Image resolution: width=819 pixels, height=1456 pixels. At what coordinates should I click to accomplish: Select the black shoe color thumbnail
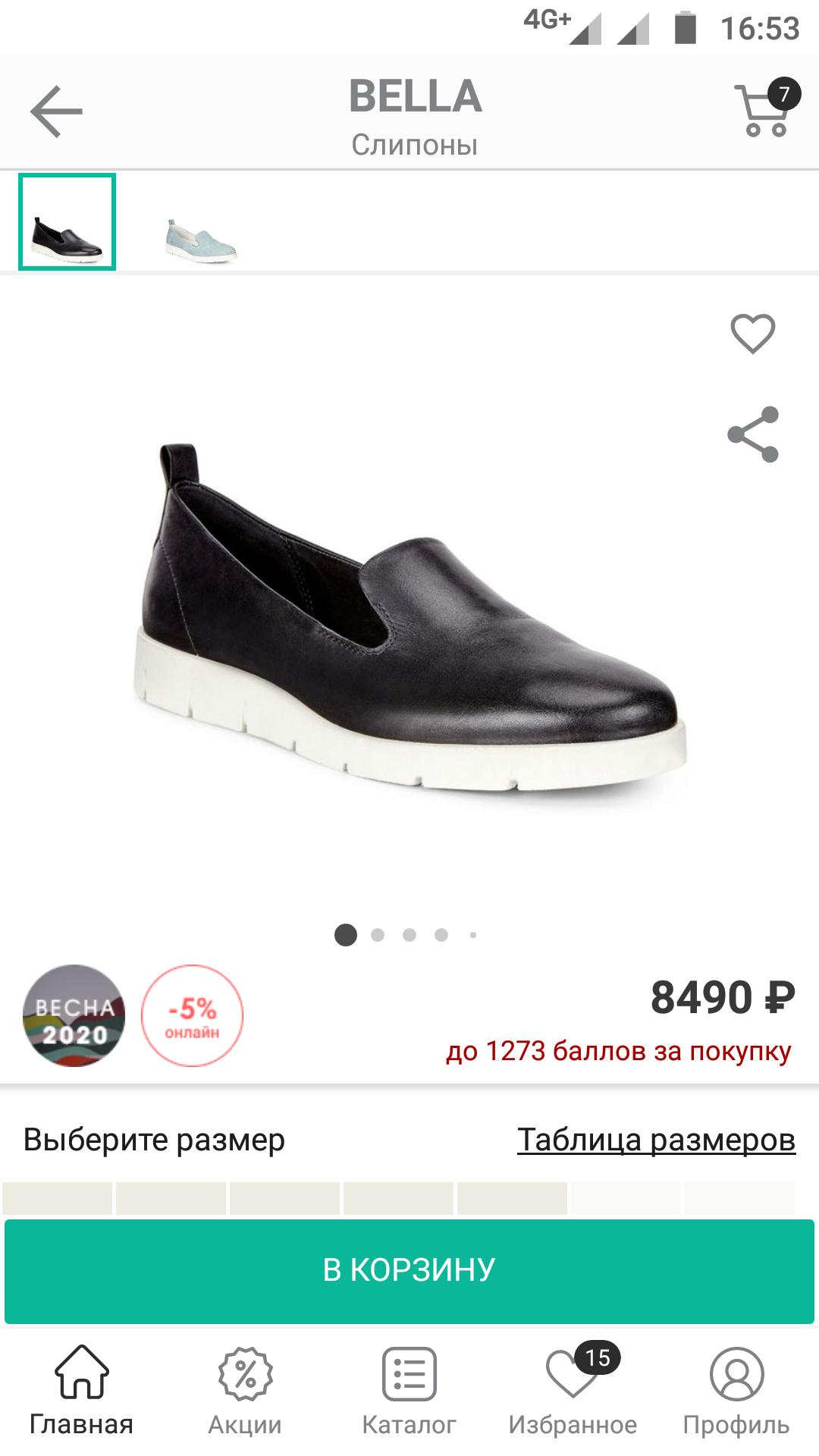[67, 222]
